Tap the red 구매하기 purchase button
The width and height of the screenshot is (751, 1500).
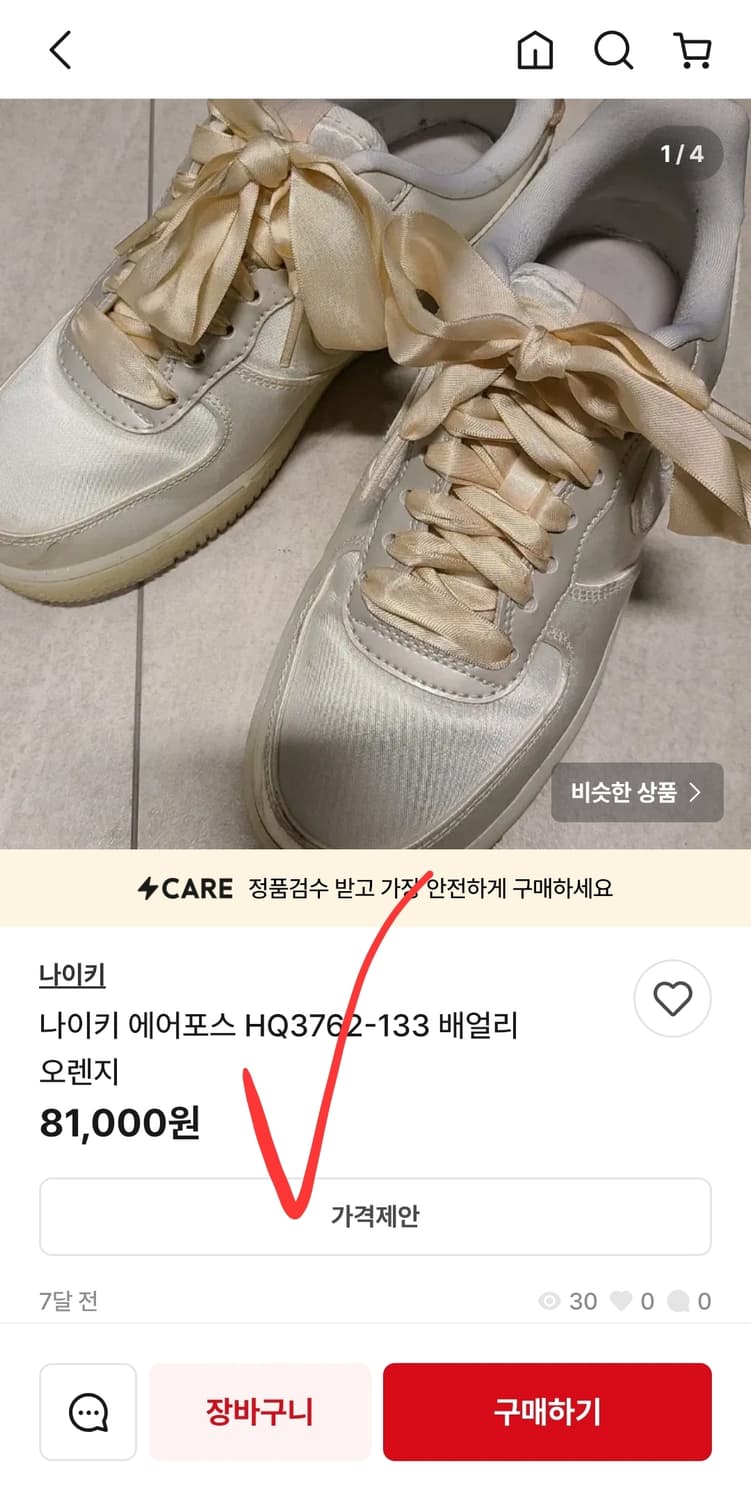click(546, 1412)
